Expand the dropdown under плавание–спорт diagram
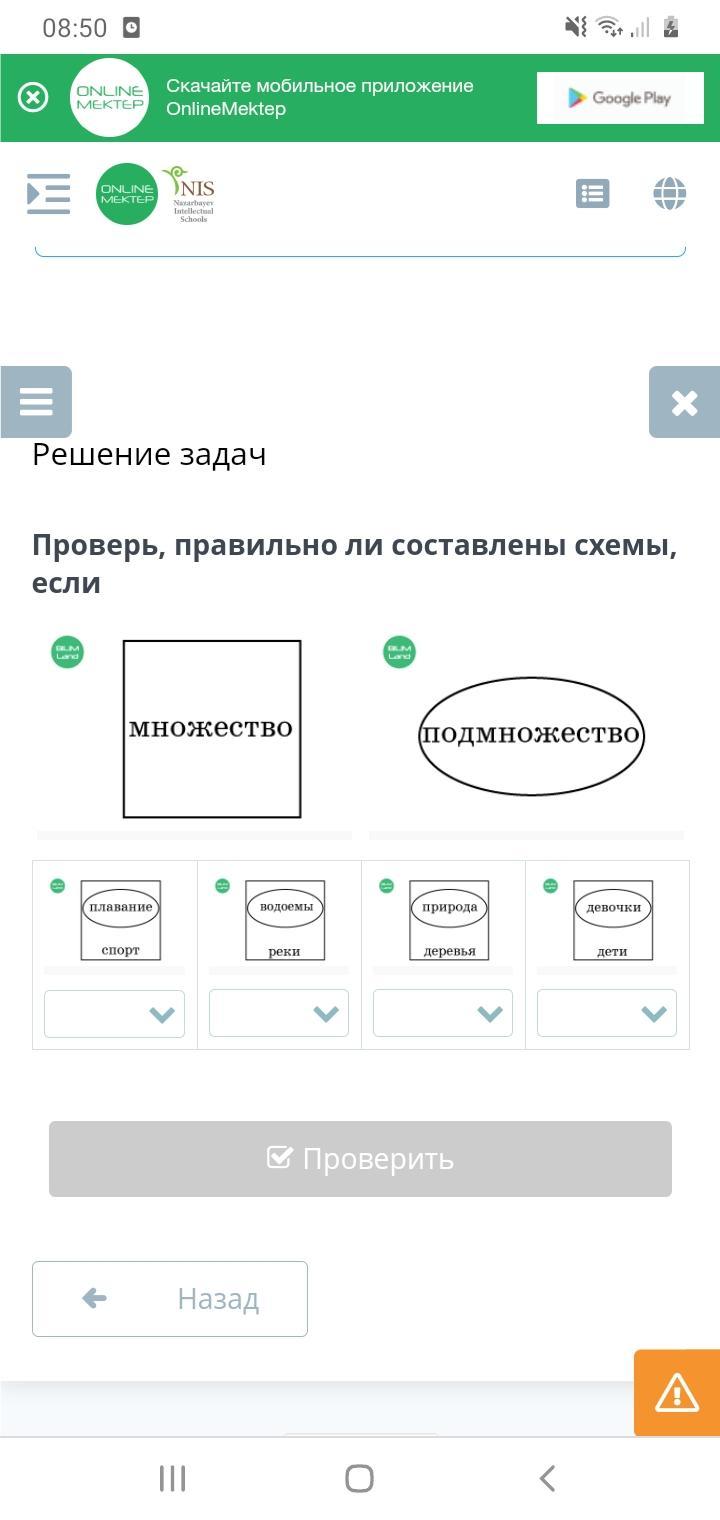This screenshot has width=720, height=1520. pos(114,1014)
